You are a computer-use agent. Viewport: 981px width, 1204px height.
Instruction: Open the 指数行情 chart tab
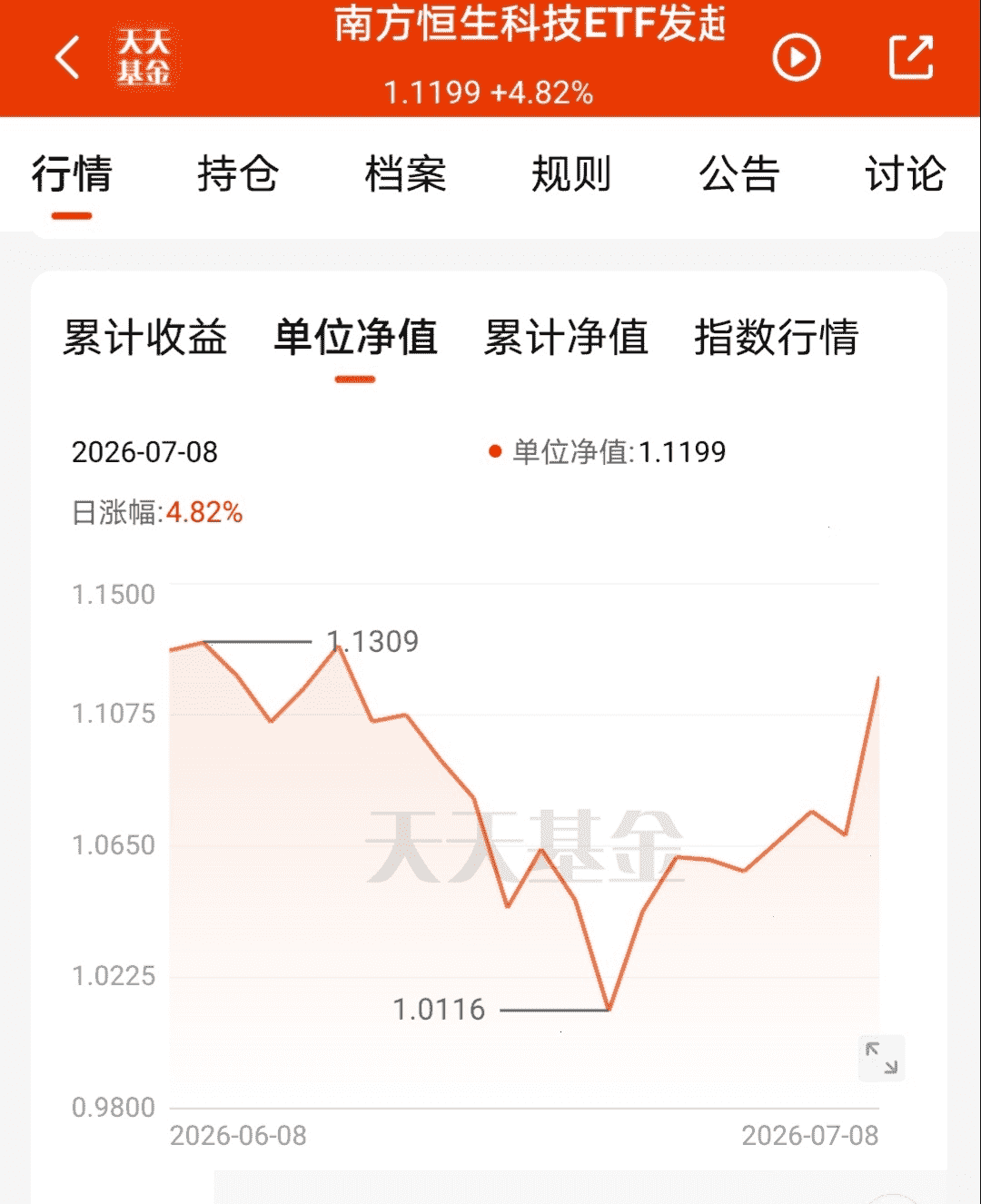click(777, 337)
